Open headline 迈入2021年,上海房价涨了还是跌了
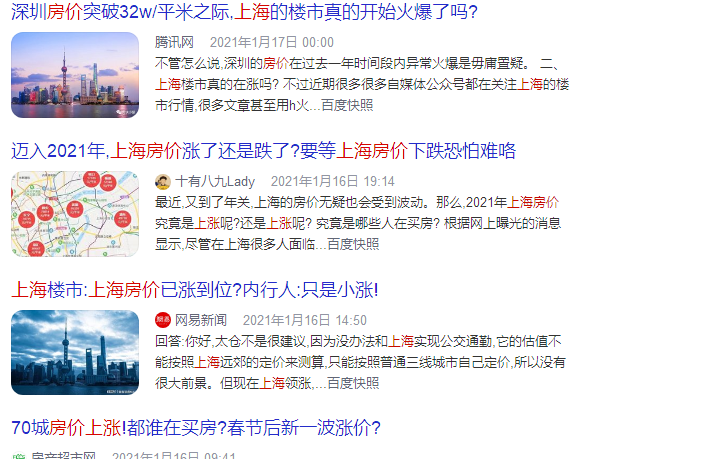Viewport: 723px width, 459px height. point(263,151)
